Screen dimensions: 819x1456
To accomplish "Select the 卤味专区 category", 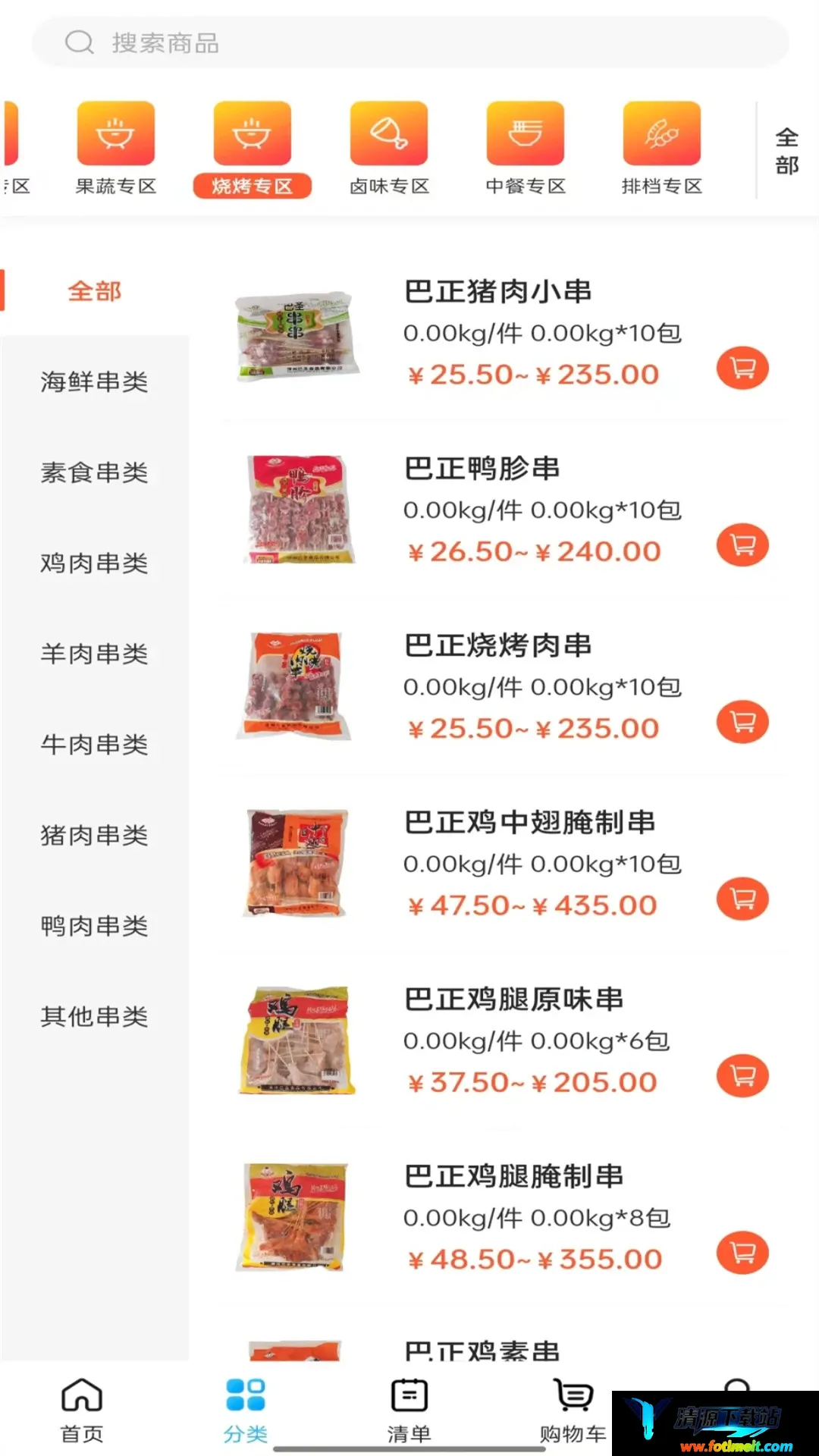I will (389, 149).
